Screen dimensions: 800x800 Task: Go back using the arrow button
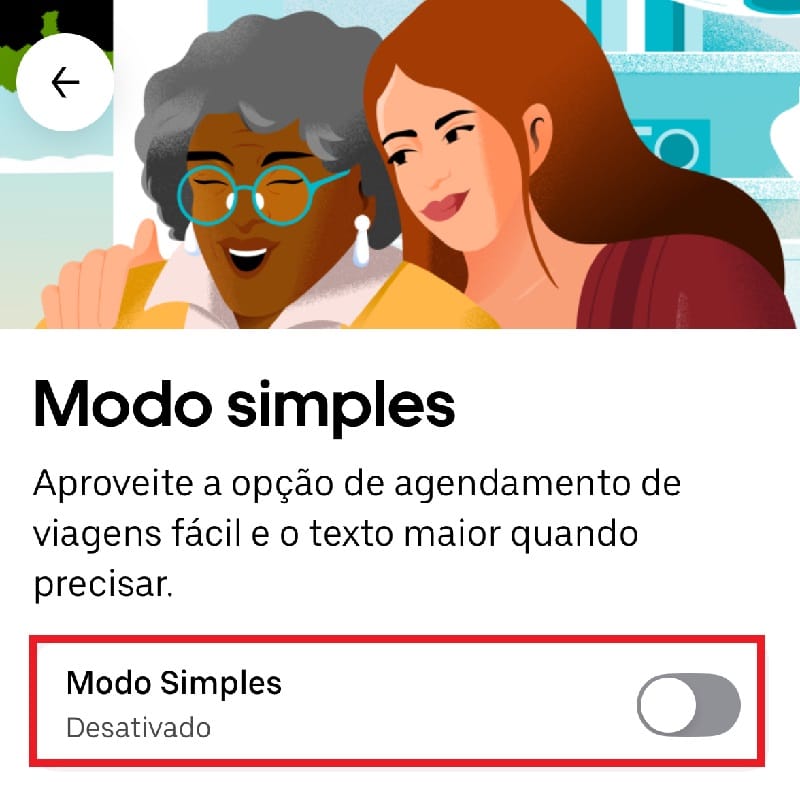65,83
